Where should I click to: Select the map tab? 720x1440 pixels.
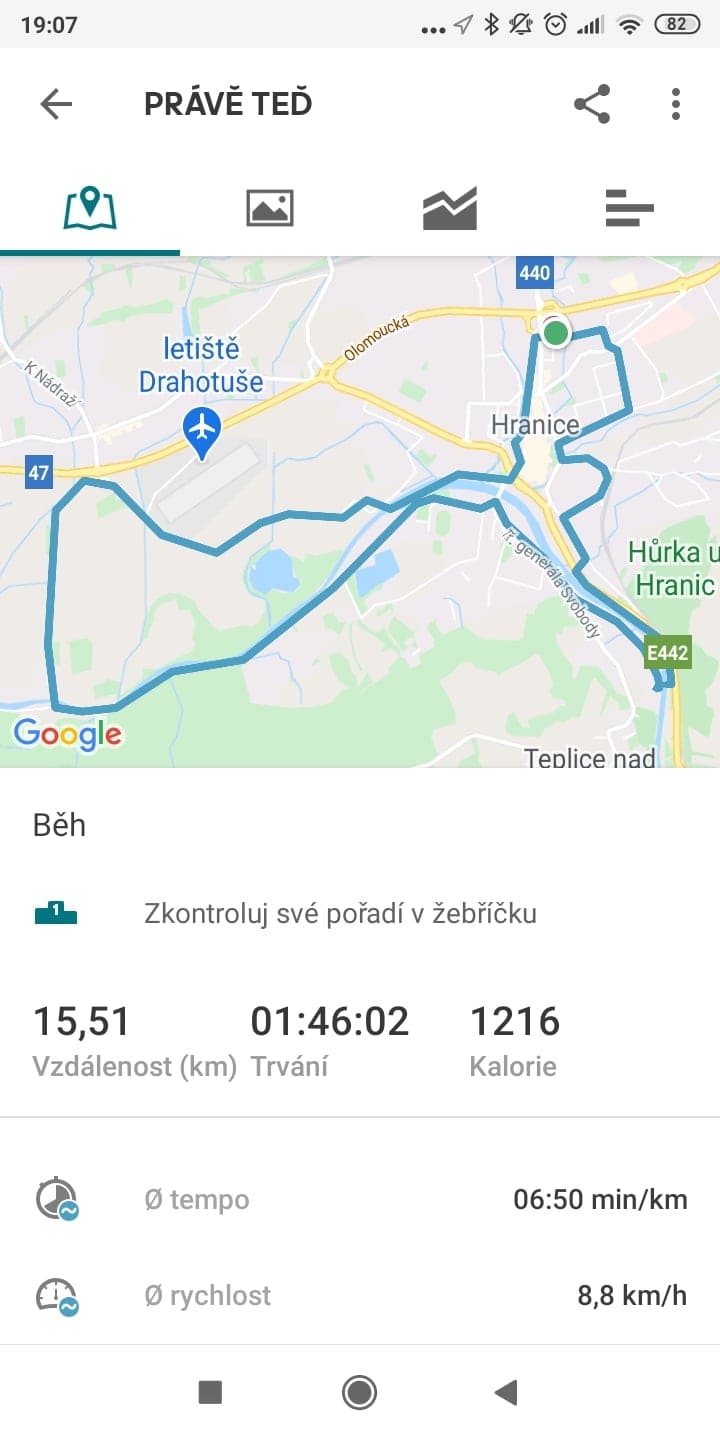pos(90,208)
